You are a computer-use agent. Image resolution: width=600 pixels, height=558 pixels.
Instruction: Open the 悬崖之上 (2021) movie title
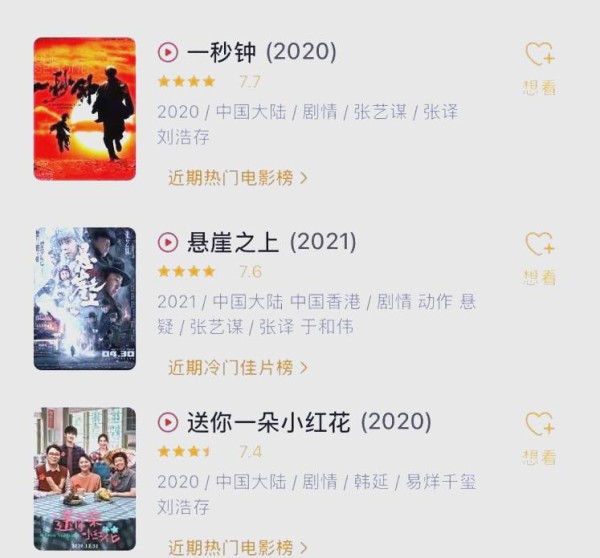[x=271, y=242]
